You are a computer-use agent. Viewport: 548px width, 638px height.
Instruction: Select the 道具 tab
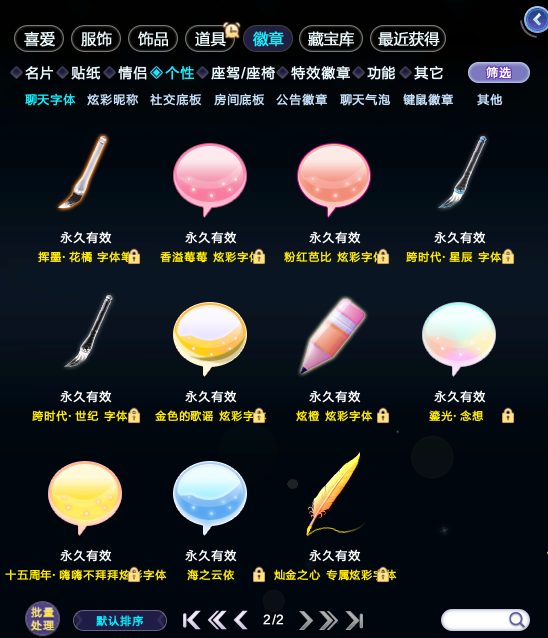click(x=210, y=39)
